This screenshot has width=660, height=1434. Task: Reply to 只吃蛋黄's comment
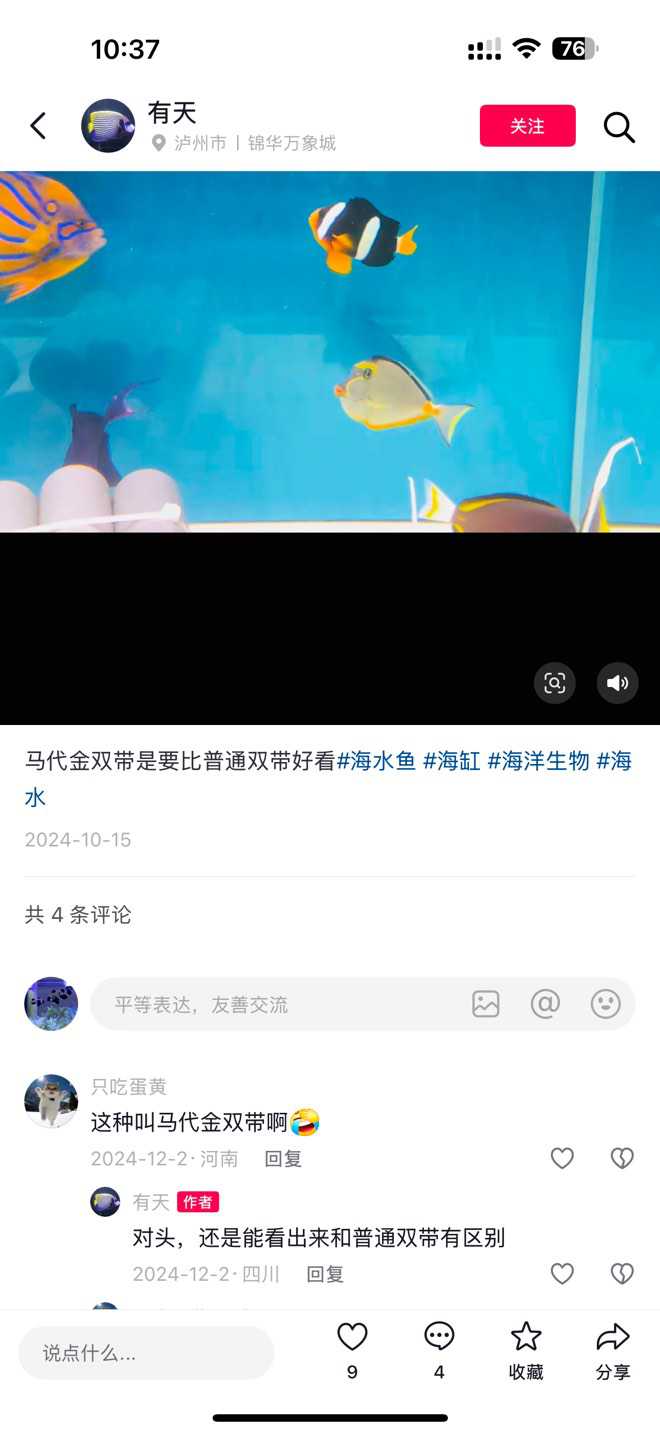pyautogui.click(x=283, y=1159)
